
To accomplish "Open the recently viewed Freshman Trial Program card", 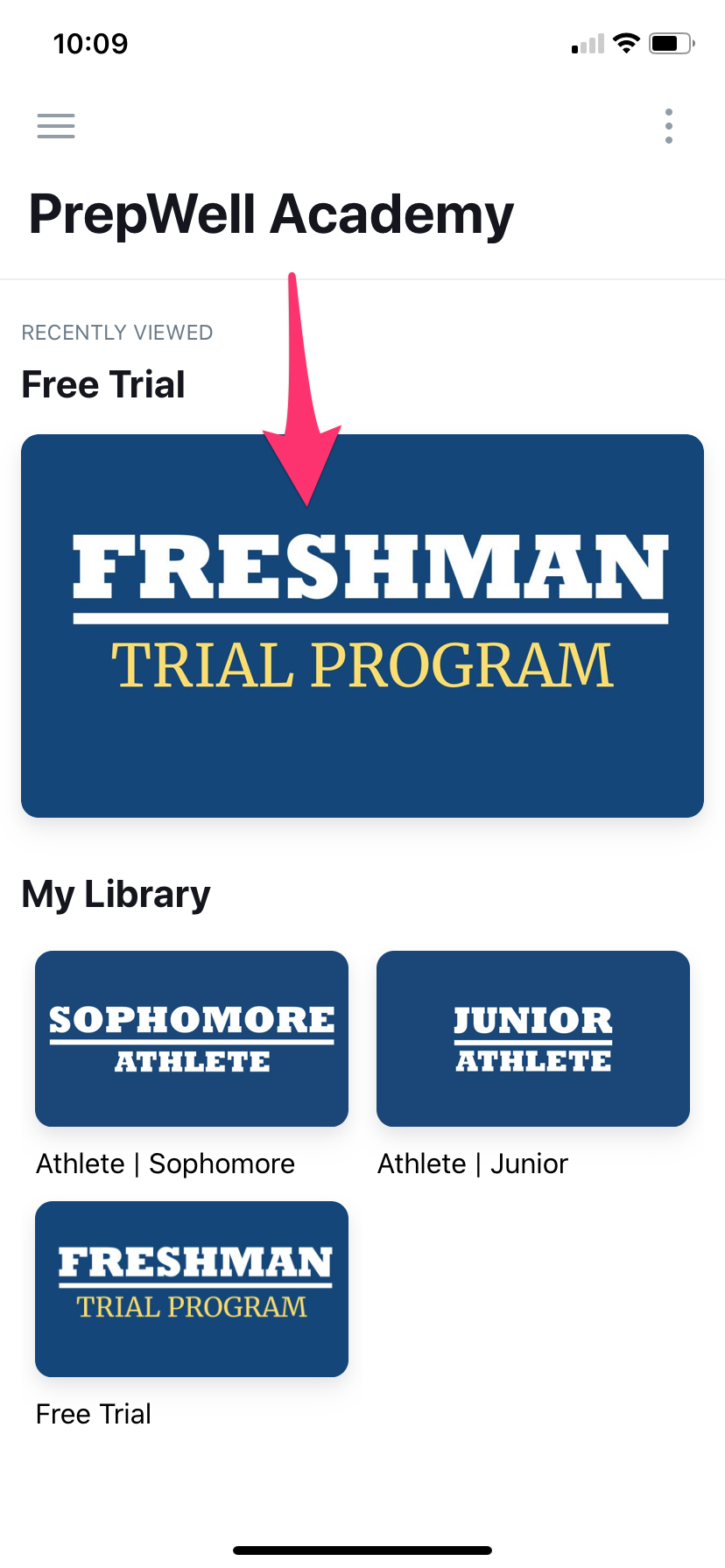I will pos(362,626).
